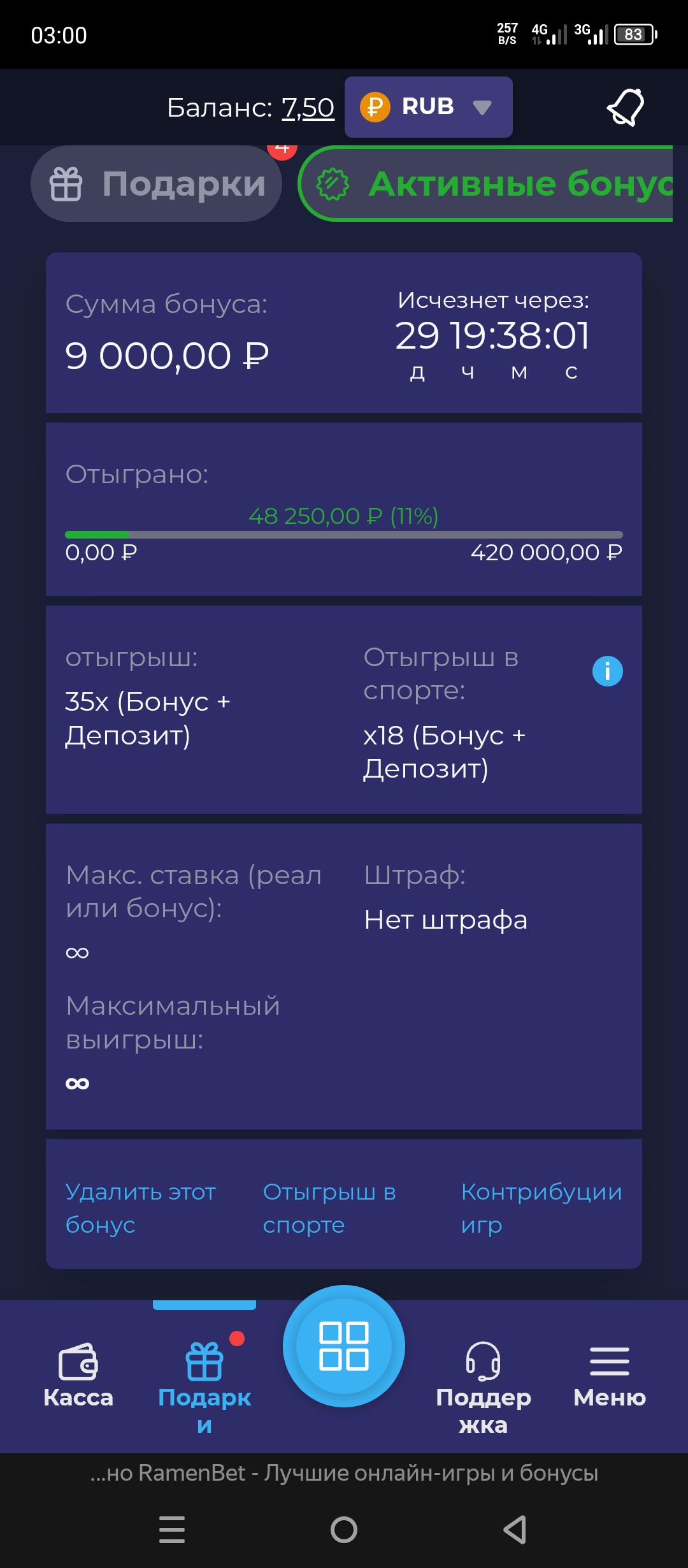Open the info icon for sport wagering
Image resolution: width=688 pixels, height=1568 pixels.
point(607,671)
